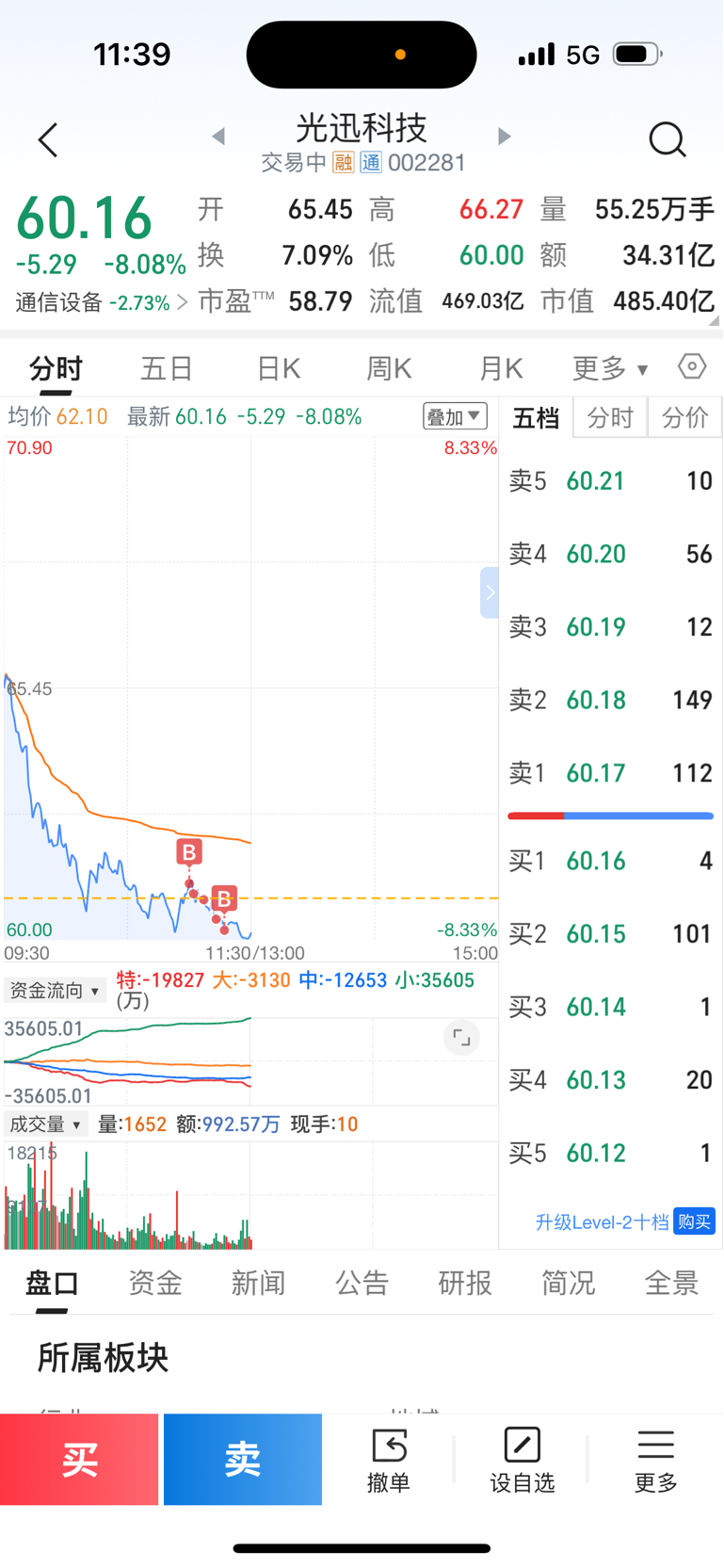Viewport: 724px width, 1568px height.
Task: Tap the red 买 buy button
Action: (79, 1459)
